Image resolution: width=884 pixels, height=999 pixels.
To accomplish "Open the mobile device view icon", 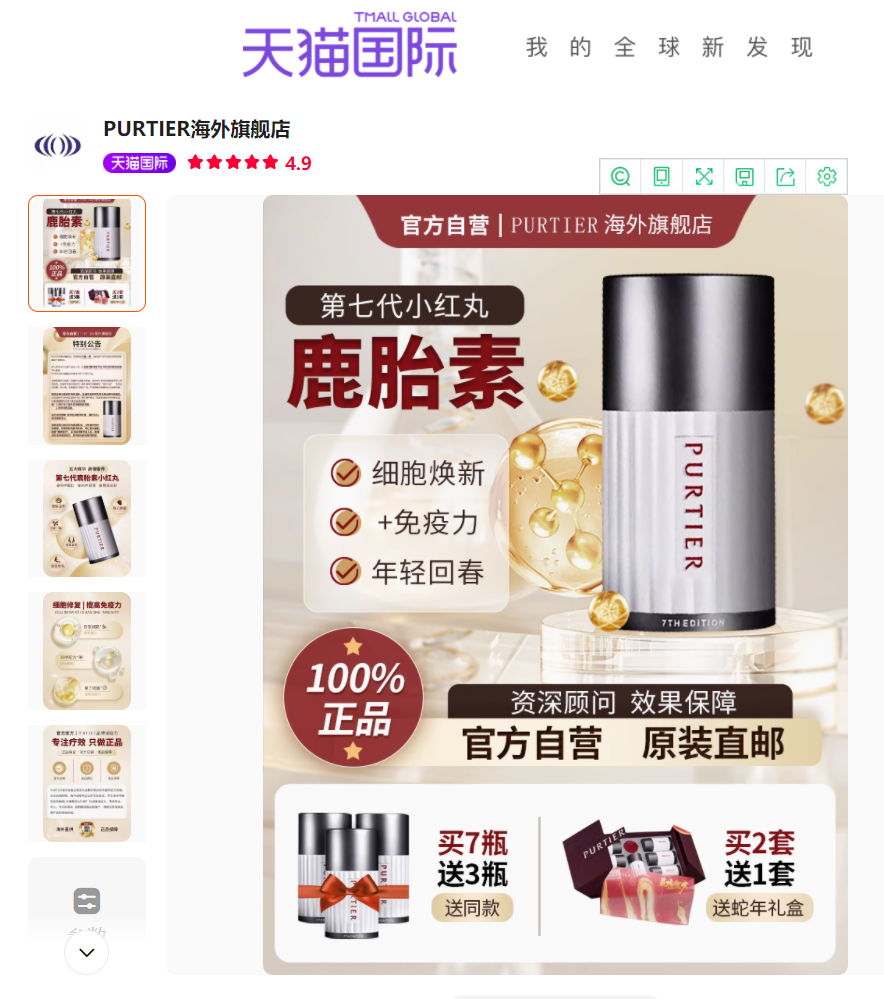I will (x=661, y=177).
